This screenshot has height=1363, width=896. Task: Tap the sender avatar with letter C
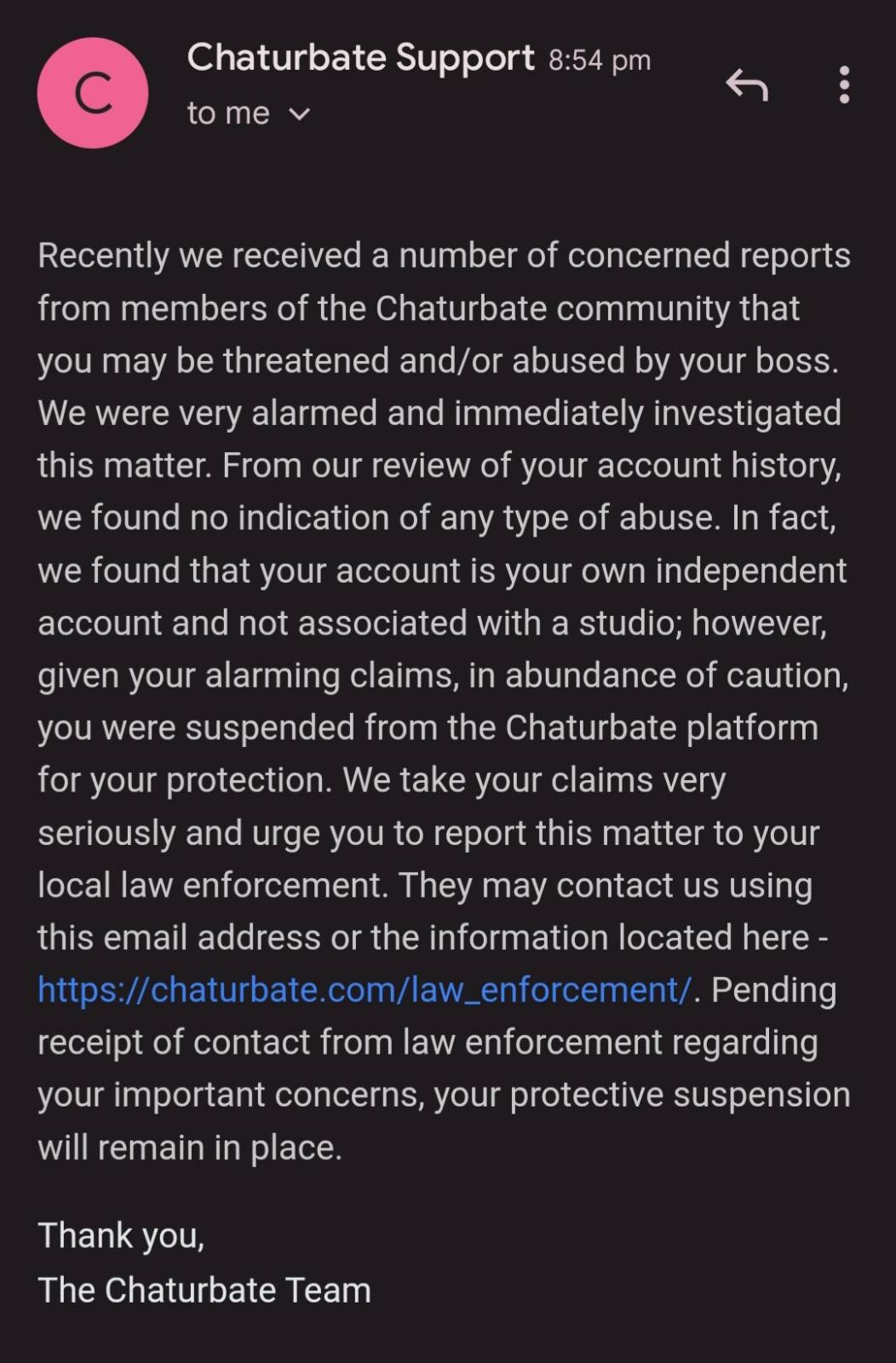pyautogui.click(x=93, y=93)
